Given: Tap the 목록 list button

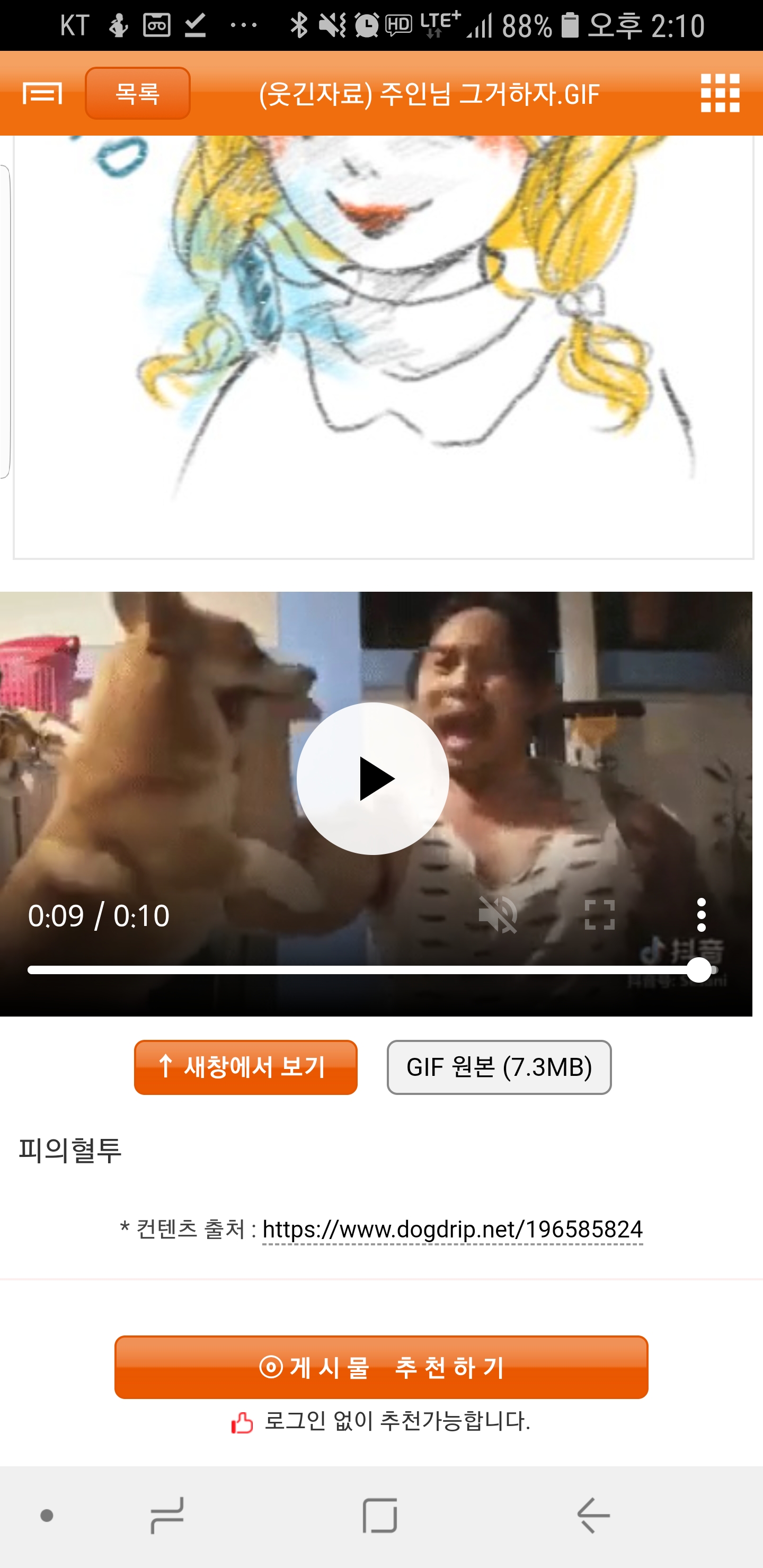Looking at the screenshot, I should [x=138, y=93].
